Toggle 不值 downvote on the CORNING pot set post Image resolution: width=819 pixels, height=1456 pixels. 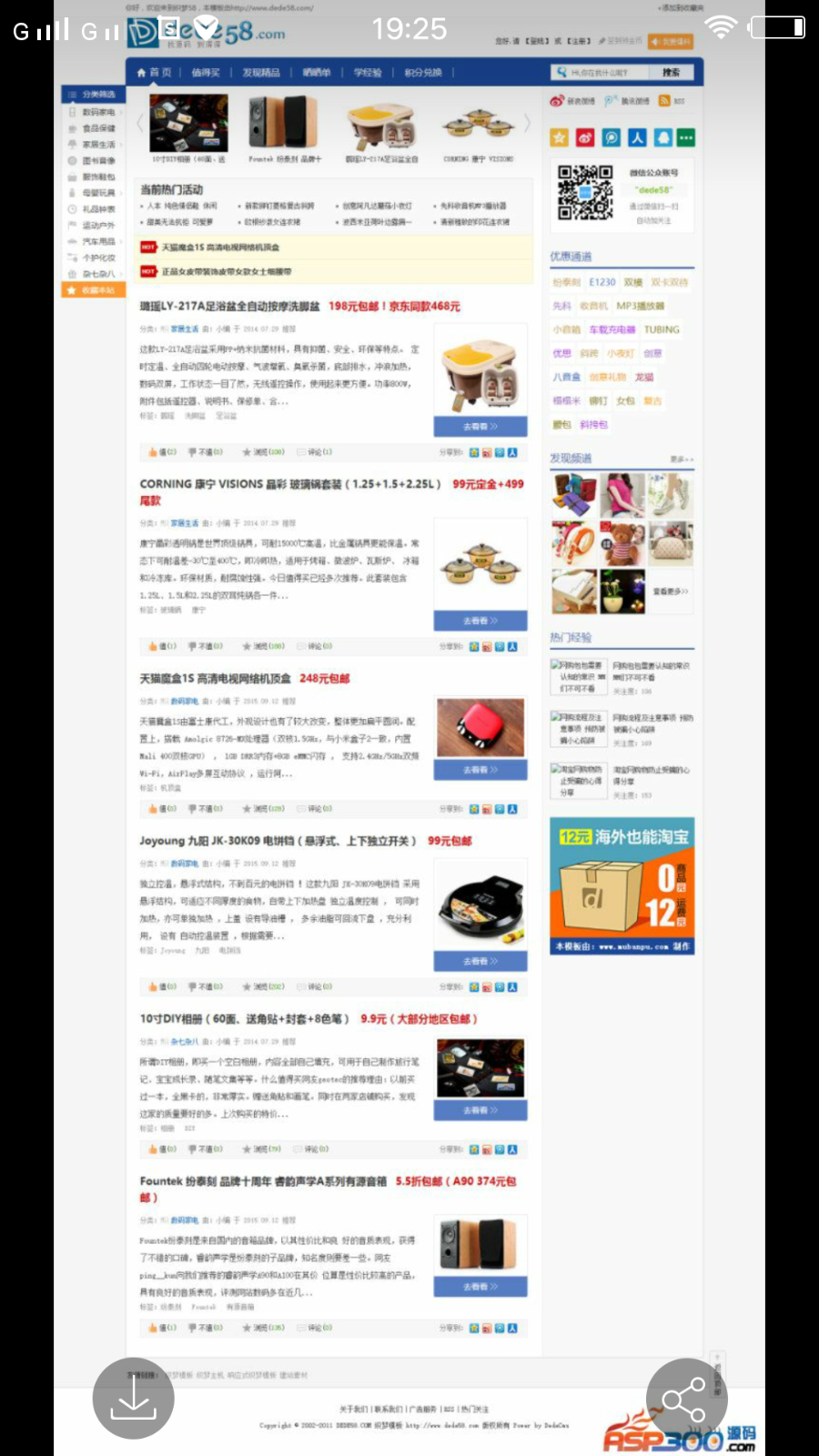pyautogui.click(x=204, y=647)
